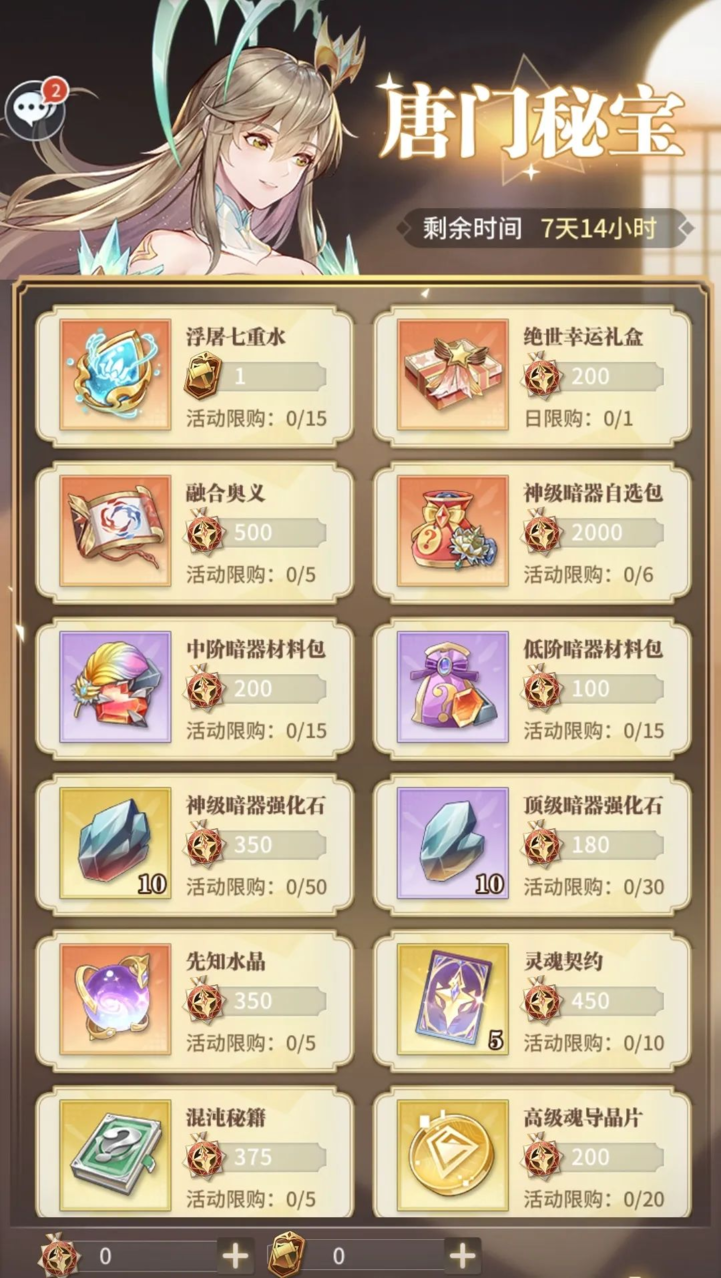Add more red star medal currency
Screen dimensions: 721x1278
pyautogui.click(x=235, y=1256)
